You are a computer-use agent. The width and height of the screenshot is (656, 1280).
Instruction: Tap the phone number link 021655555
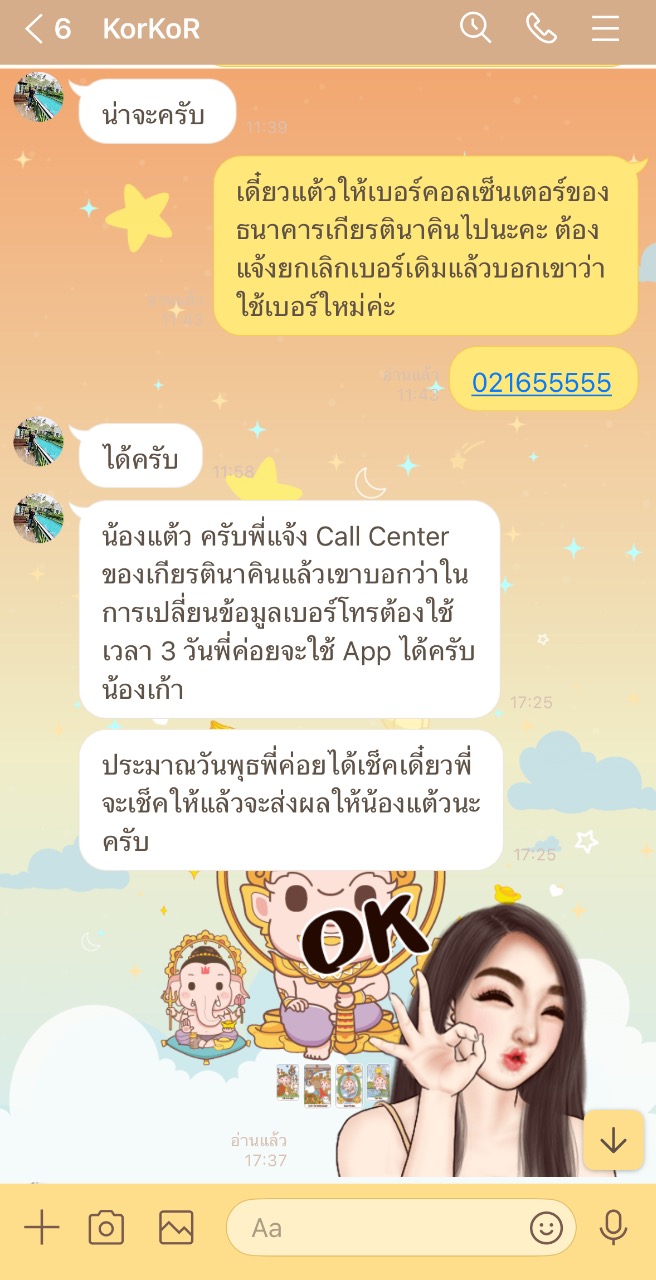(x=541, y=382)
